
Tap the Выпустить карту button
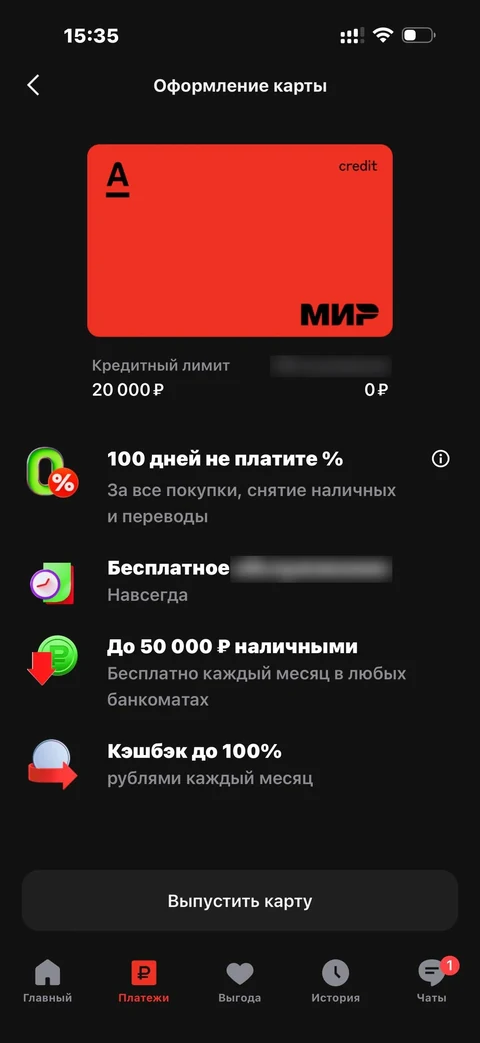tap(240, 901)
